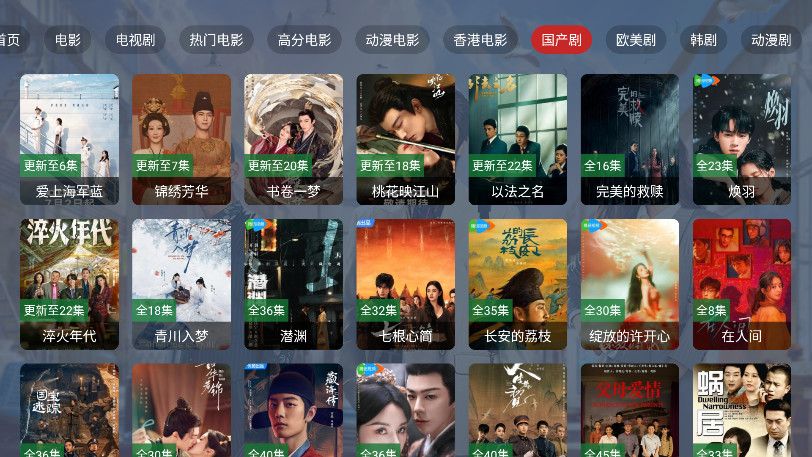
Task: Open 桃花映江山 details
Action: click(x=405, y=139)
